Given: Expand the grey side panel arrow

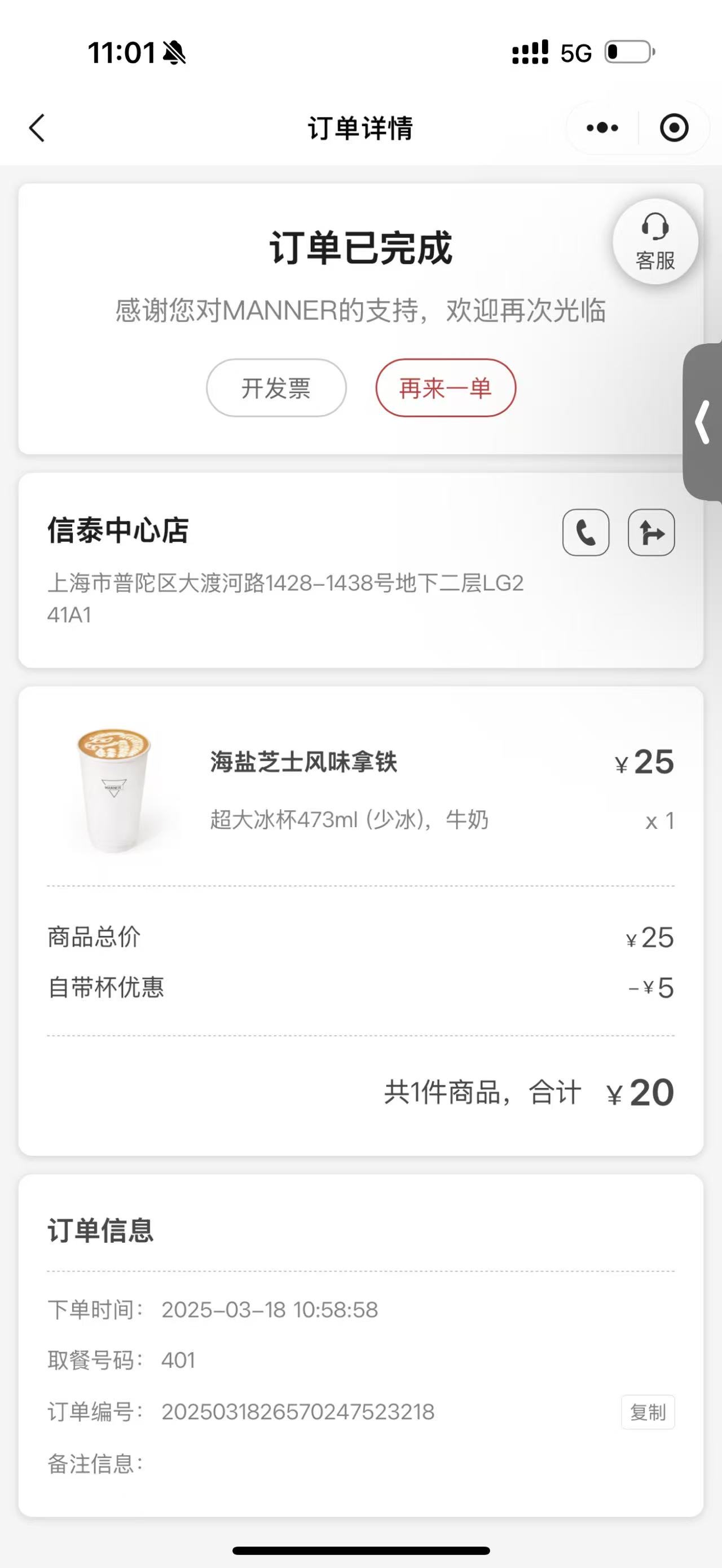Looking at the screenshot, I should pos(702,422).
